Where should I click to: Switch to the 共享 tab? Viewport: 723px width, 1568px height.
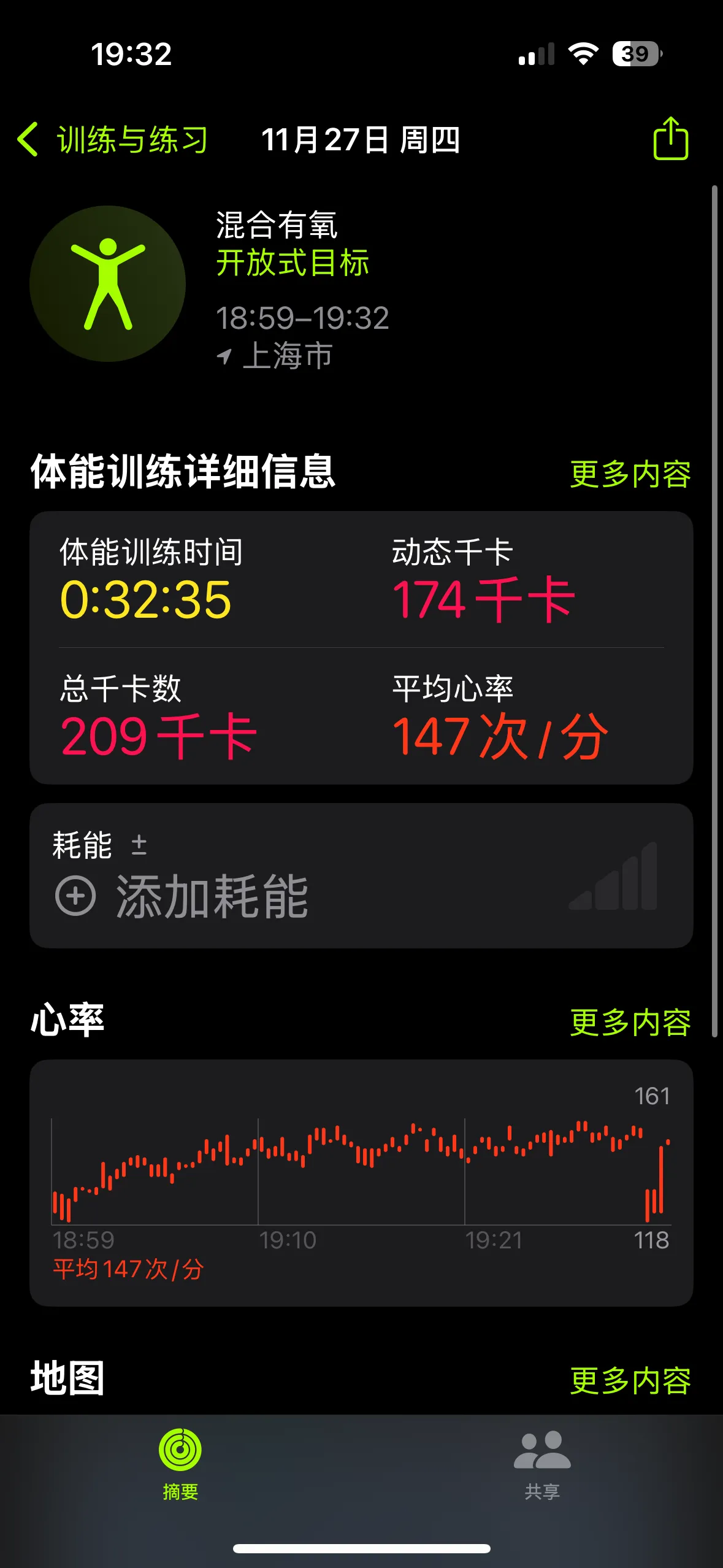(542, 1462)
